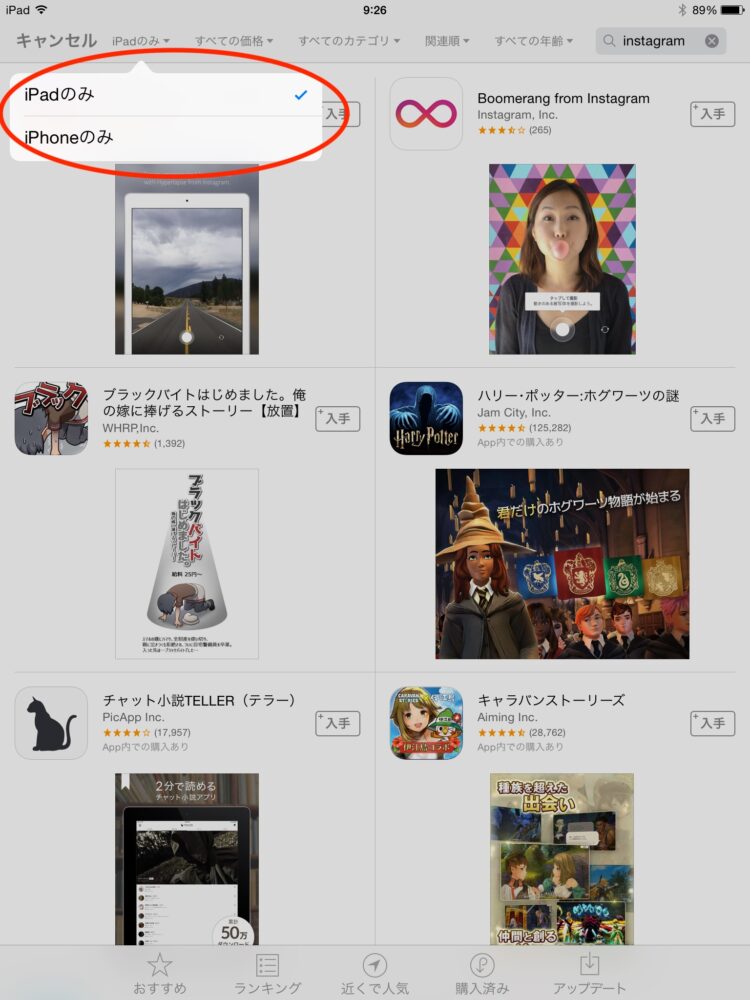Get Boomerang from Instagram app
Image resolution: width=750 pixels, height=1000 pixels.
(712, 114)
